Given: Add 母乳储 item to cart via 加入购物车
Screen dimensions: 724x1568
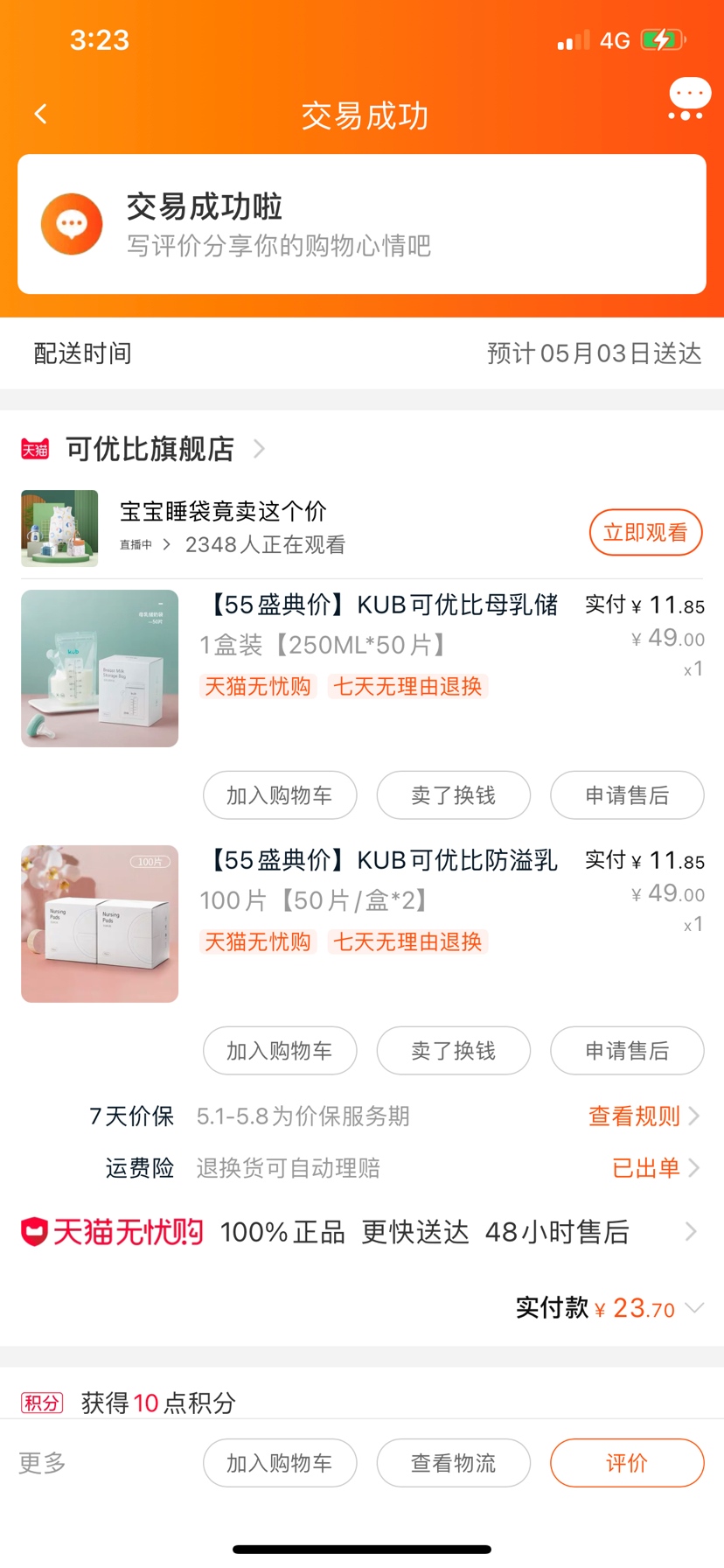Looking at the screenshot, I should pyautogui.click(x=280, y=795).
